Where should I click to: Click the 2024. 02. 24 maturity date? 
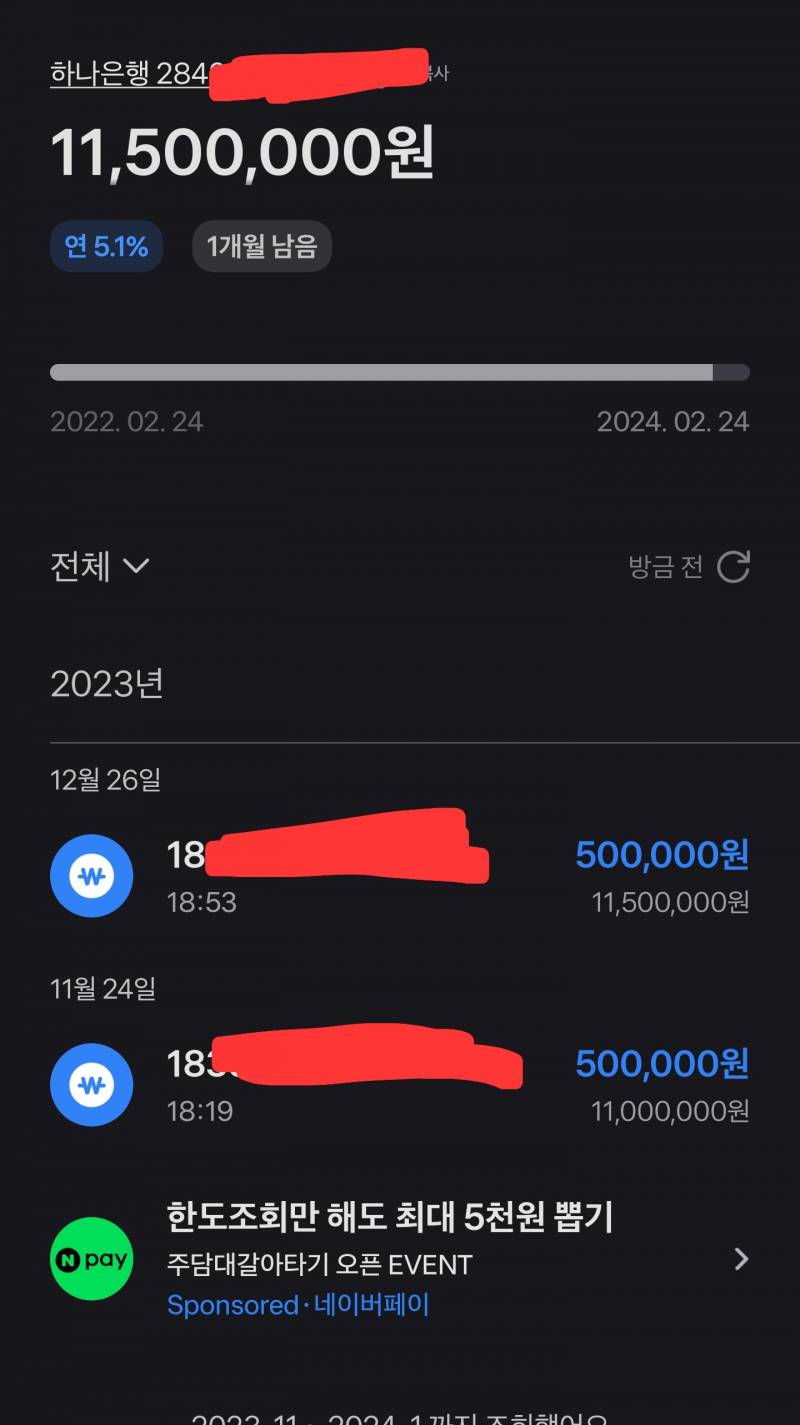click(673, 421)
